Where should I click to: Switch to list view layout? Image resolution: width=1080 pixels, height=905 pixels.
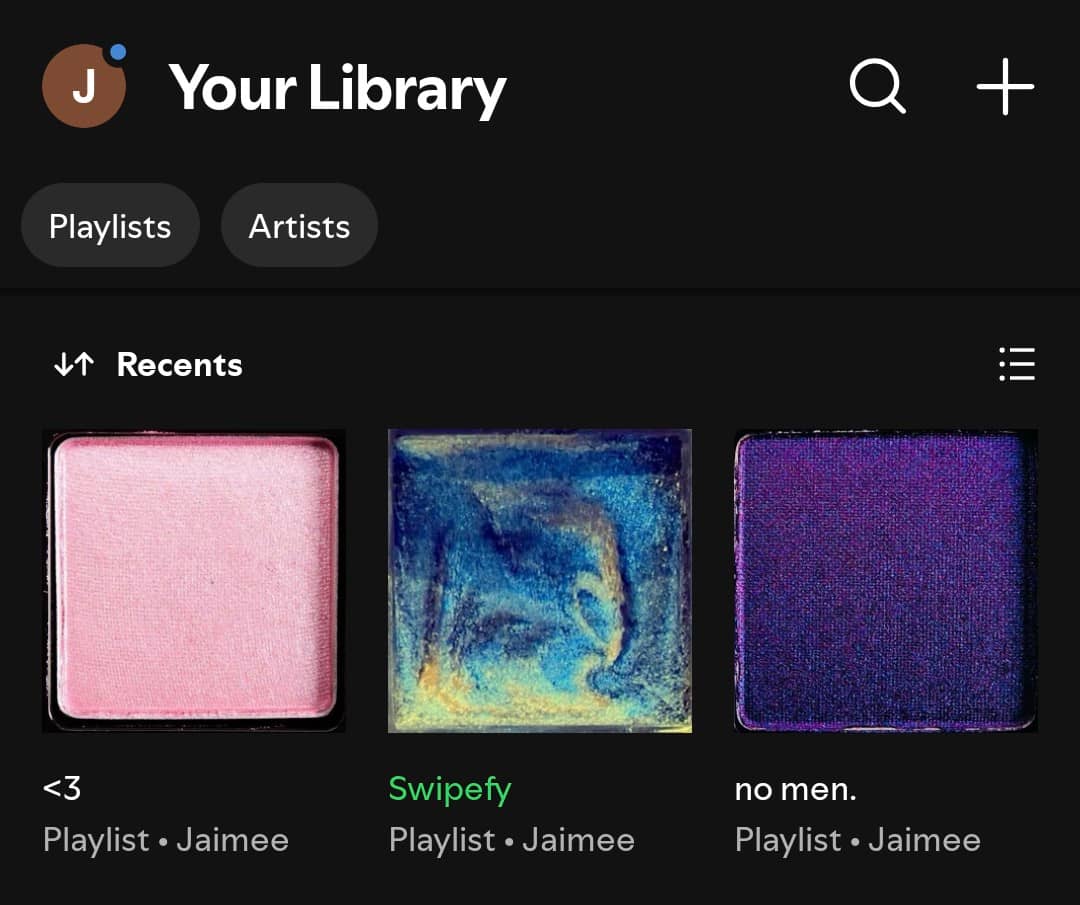(x=1016, y=365)
